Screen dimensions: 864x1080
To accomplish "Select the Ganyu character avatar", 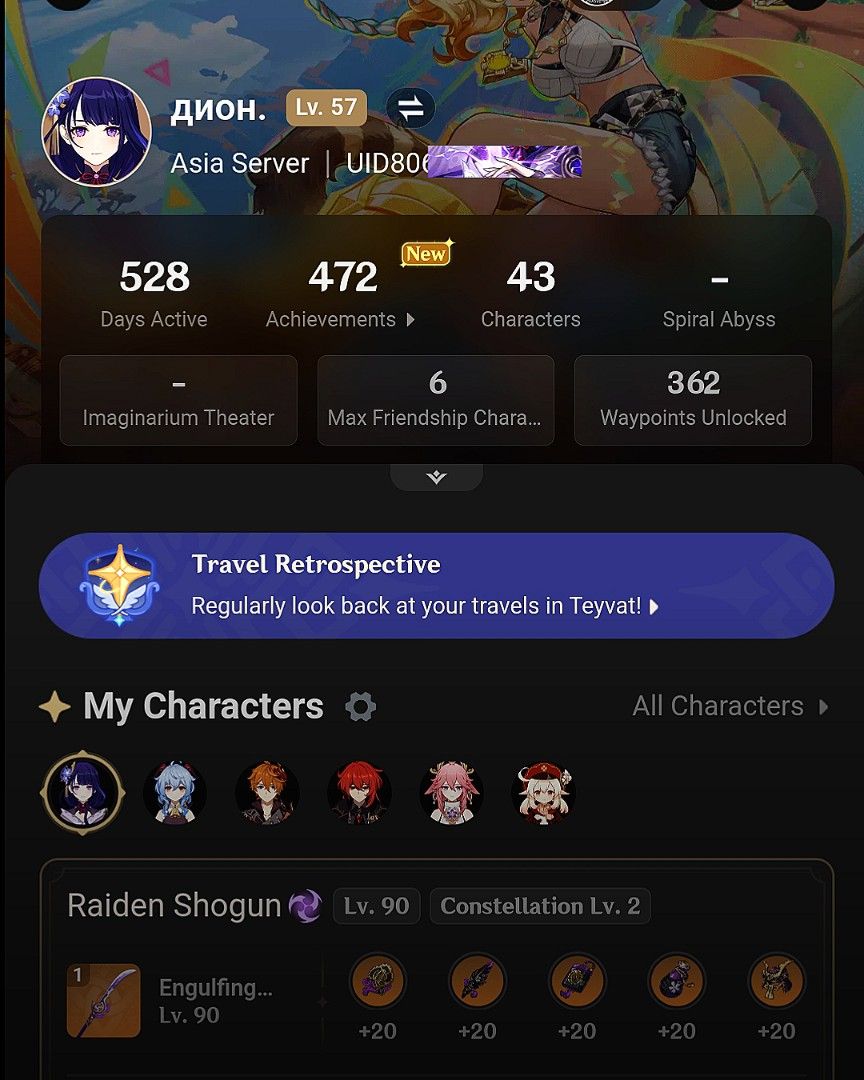I will coord(175,793).
